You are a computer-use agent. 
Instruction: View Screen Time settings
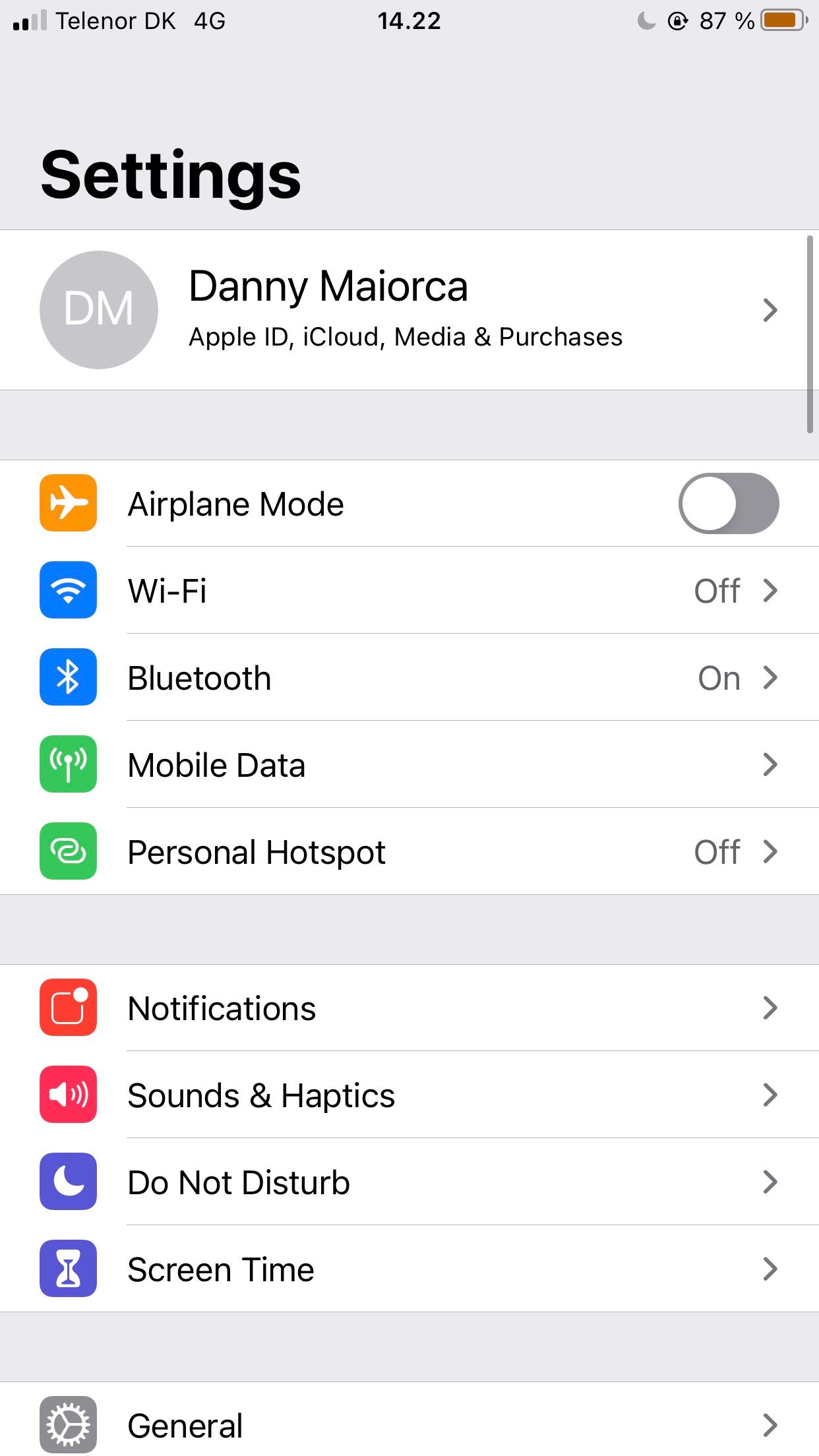pyautogui.click(x=409, y=1269)
